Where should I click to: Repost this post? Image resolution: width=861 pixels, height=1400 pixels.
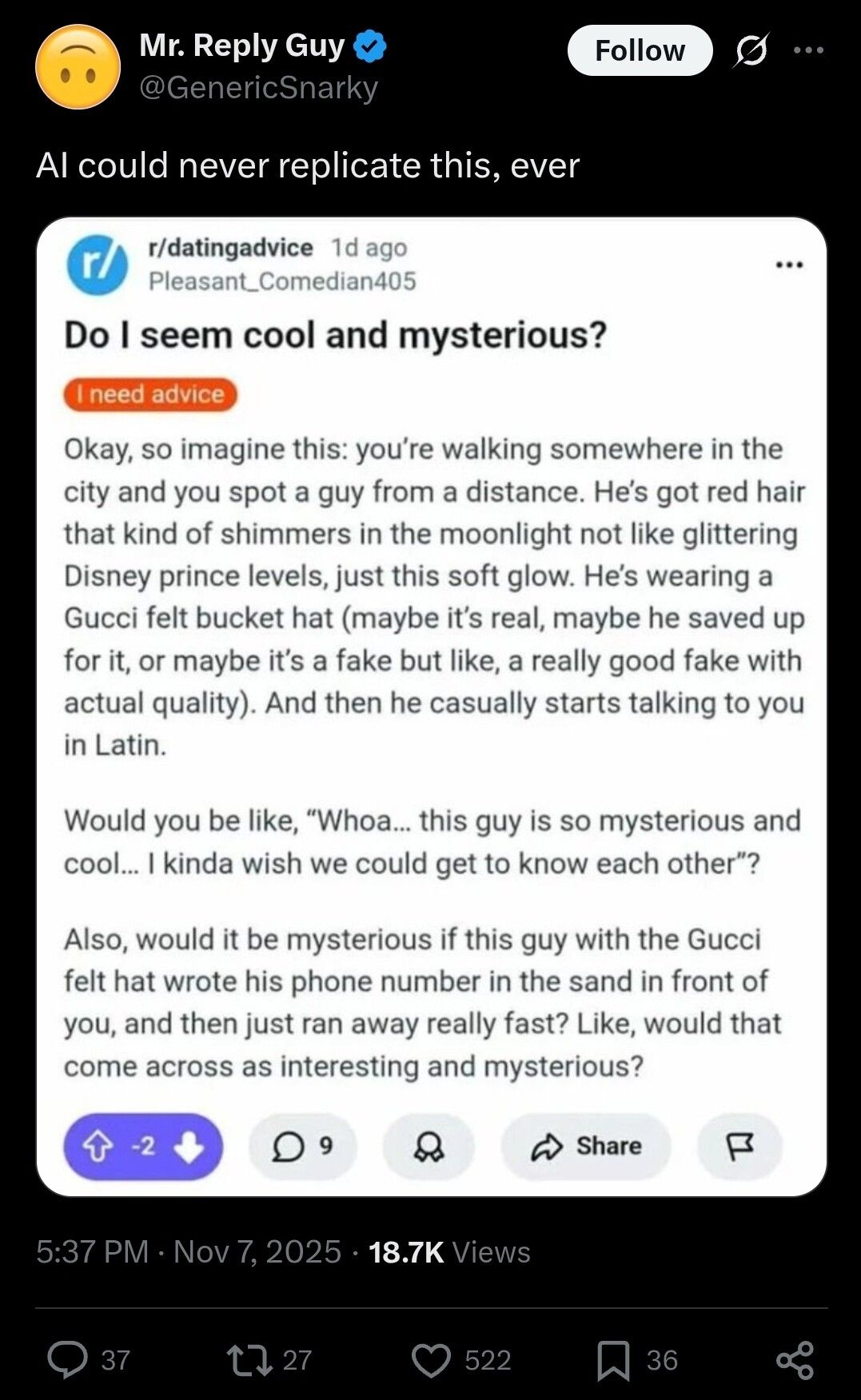[x=248, y=1360]
